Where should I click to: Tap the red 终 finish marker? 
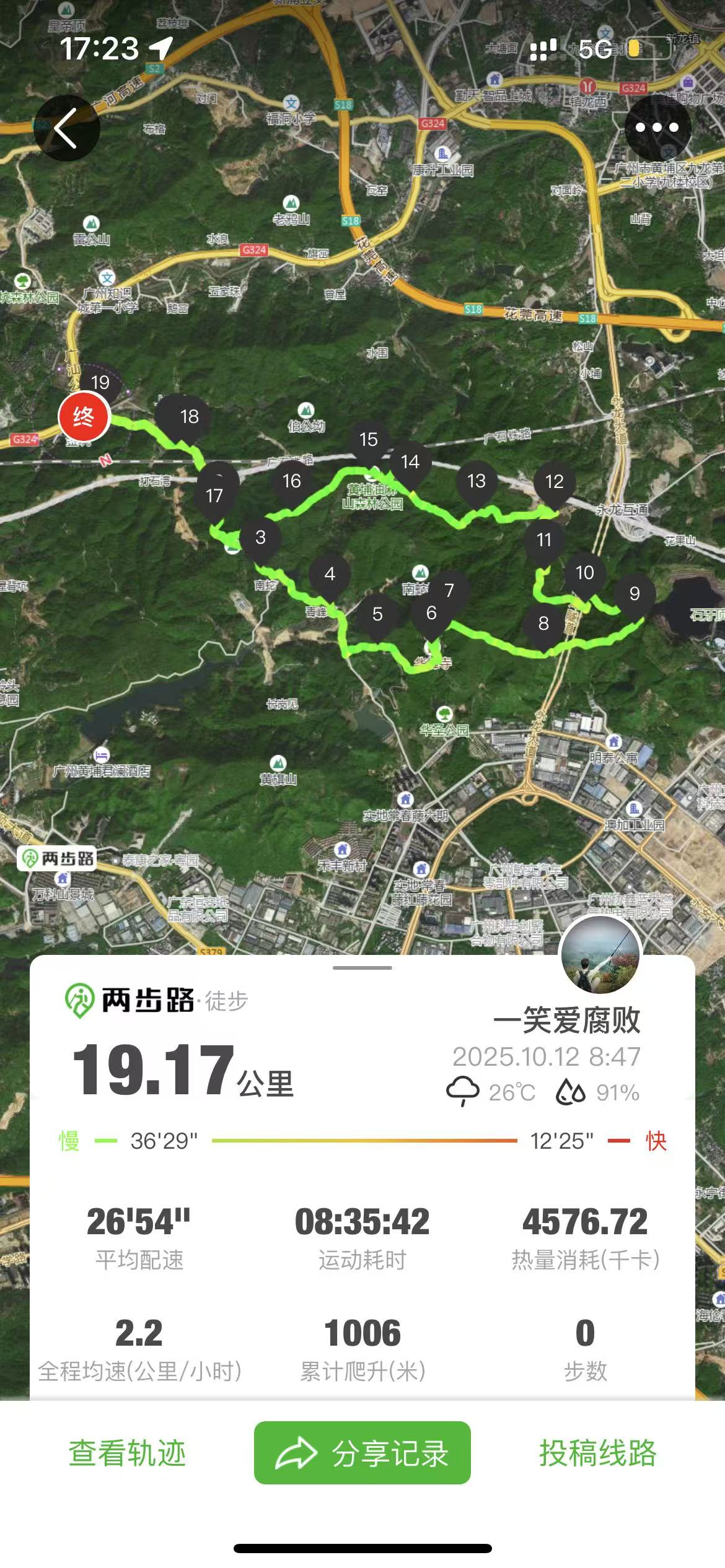click(84, 417)
